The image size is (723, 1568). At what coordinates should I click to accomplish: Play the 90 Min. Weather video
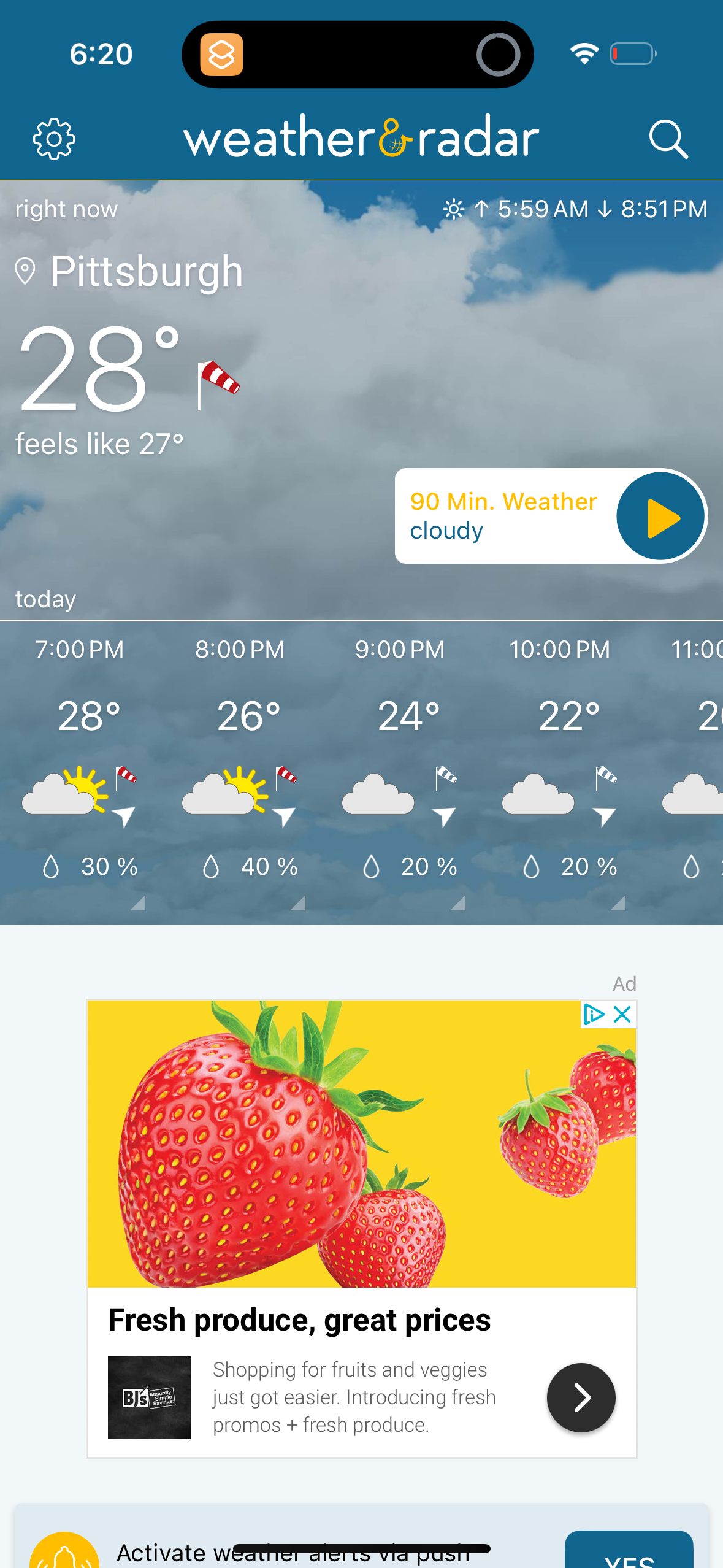coord(660,516)
